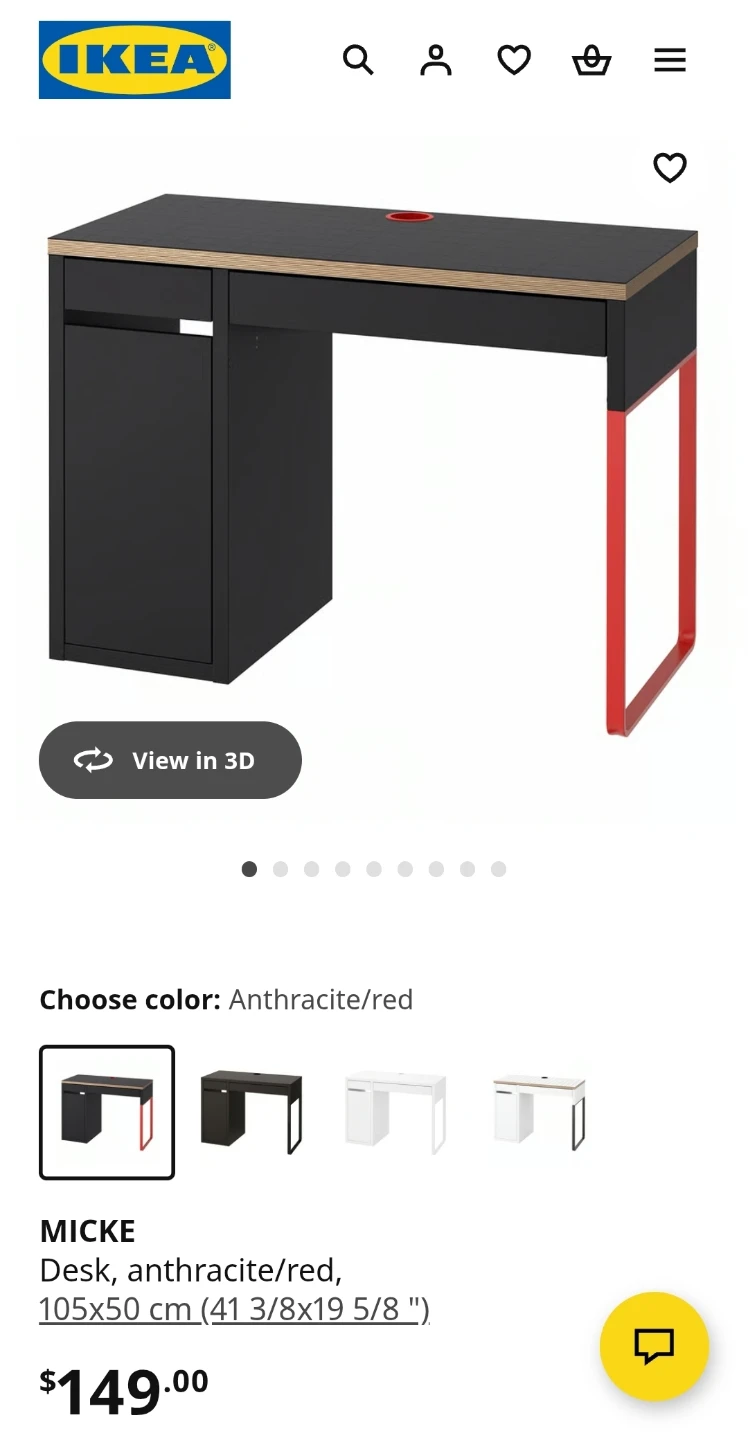Open the search icon
Viewport: 748px width, 1440px height.
(x=358, y=60)
